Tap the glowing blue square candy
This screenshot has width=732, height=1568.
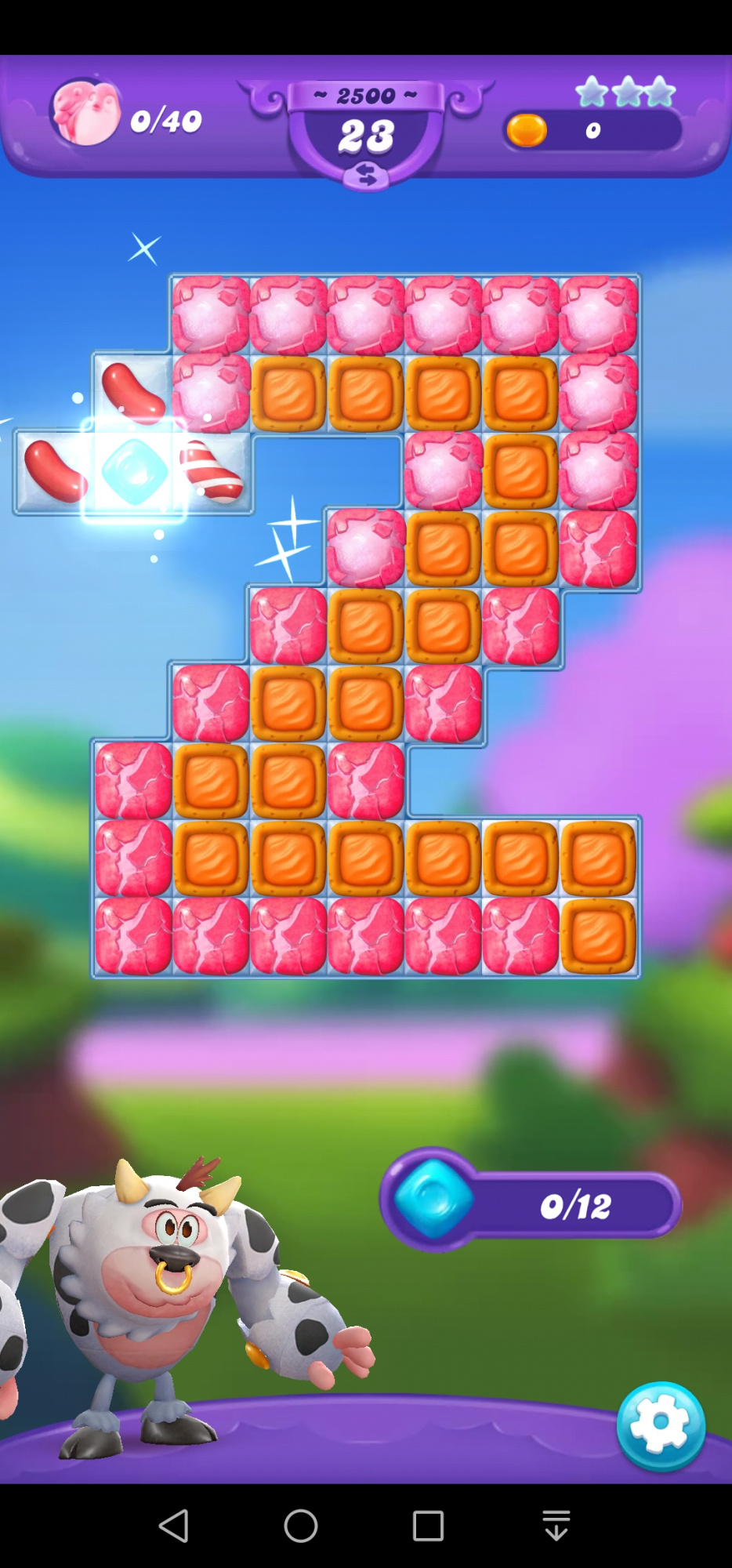[134, 472]
